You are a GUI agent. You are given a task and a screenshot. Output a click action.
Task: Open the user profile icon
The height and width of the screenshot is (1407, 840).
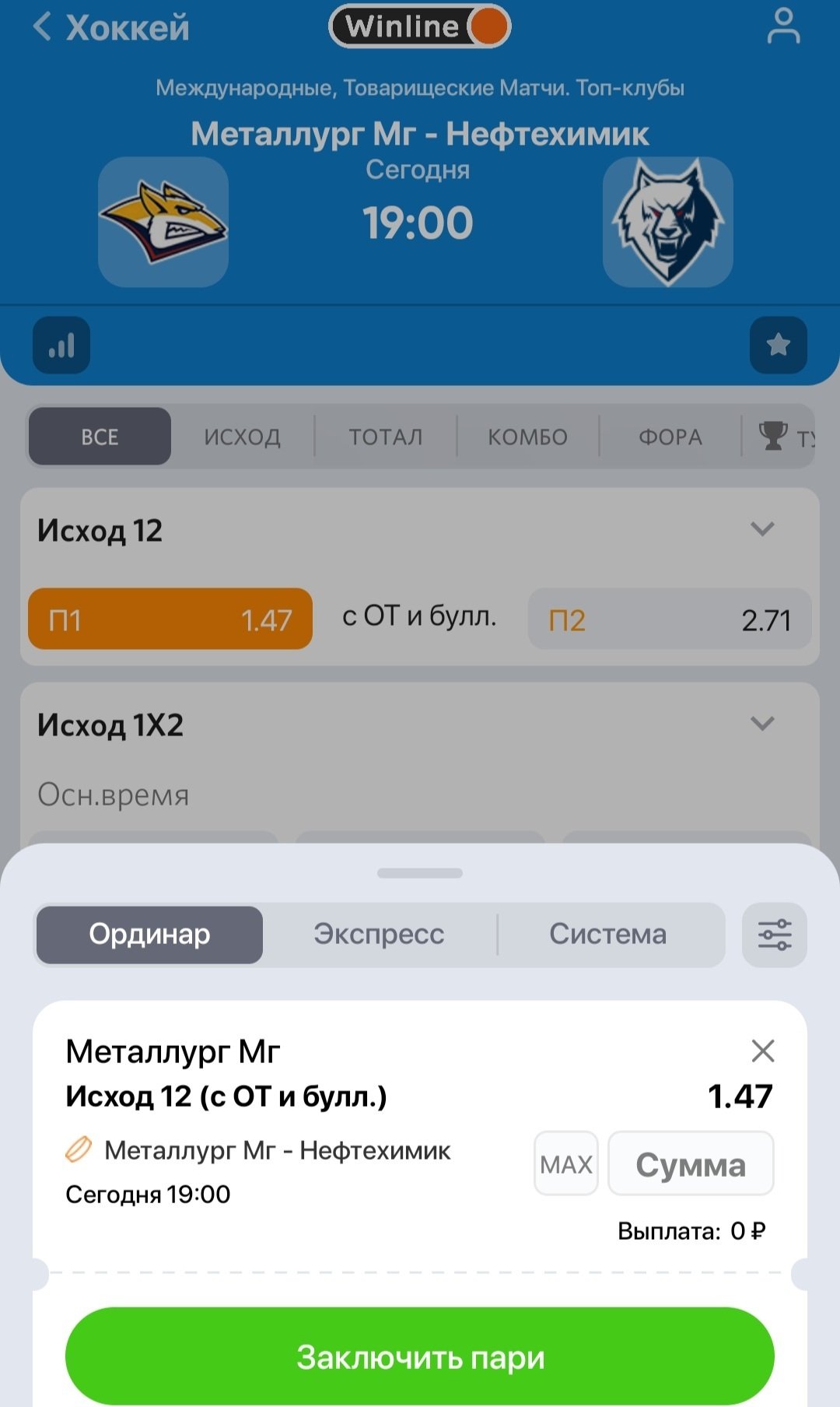click(x=782, y=26)
